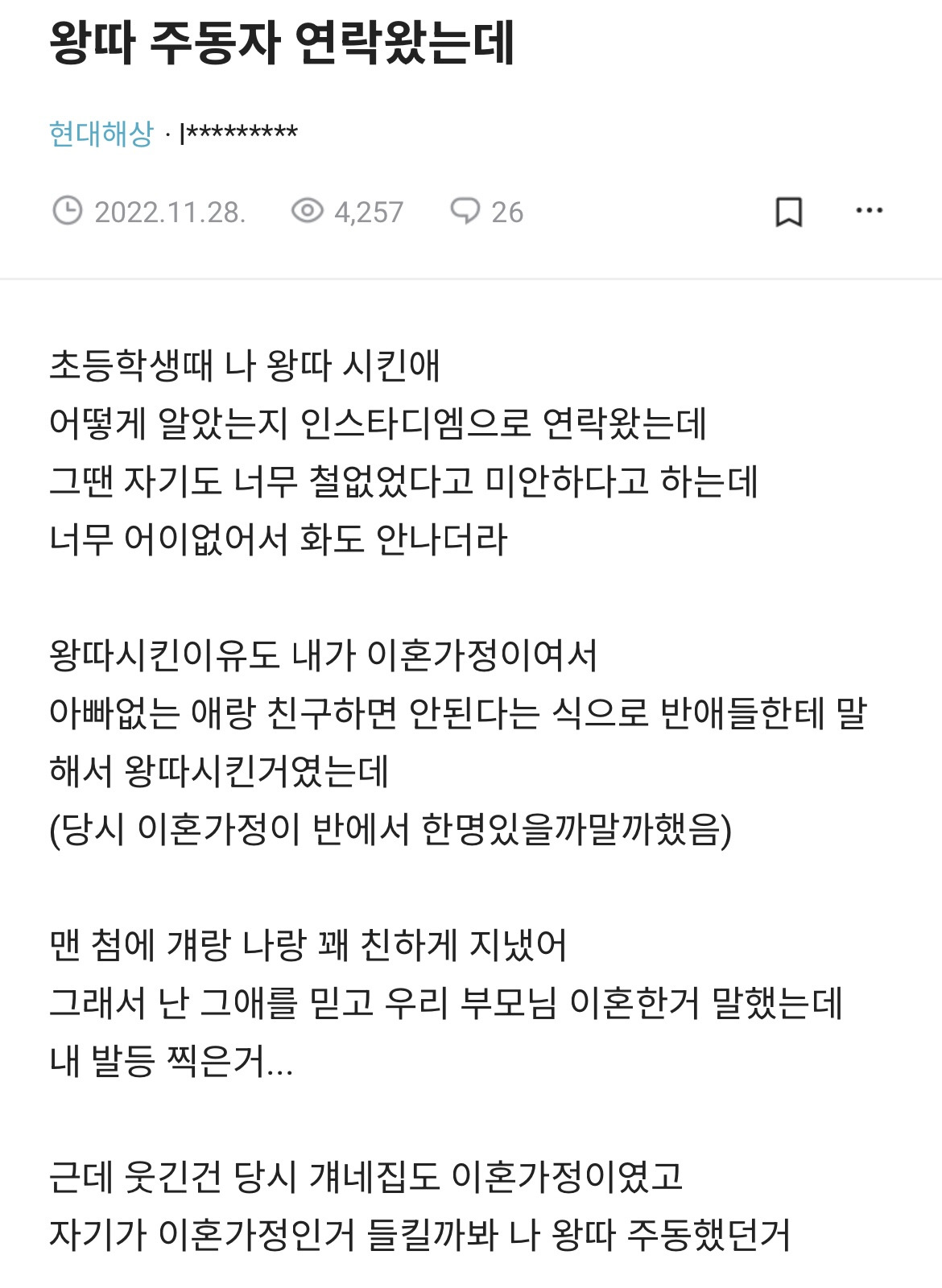
Task: Open the 현대해상 company link
Action: [101, 133]
